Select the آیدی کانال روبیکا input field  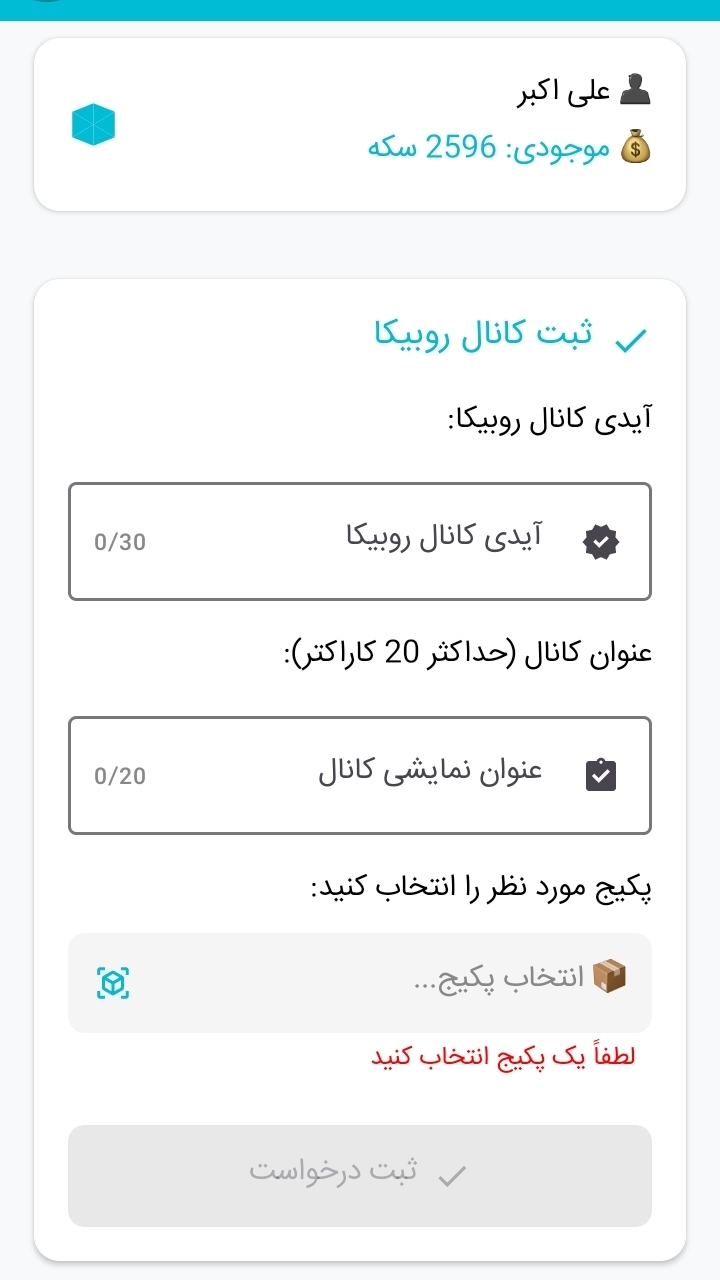pos(360,541)
